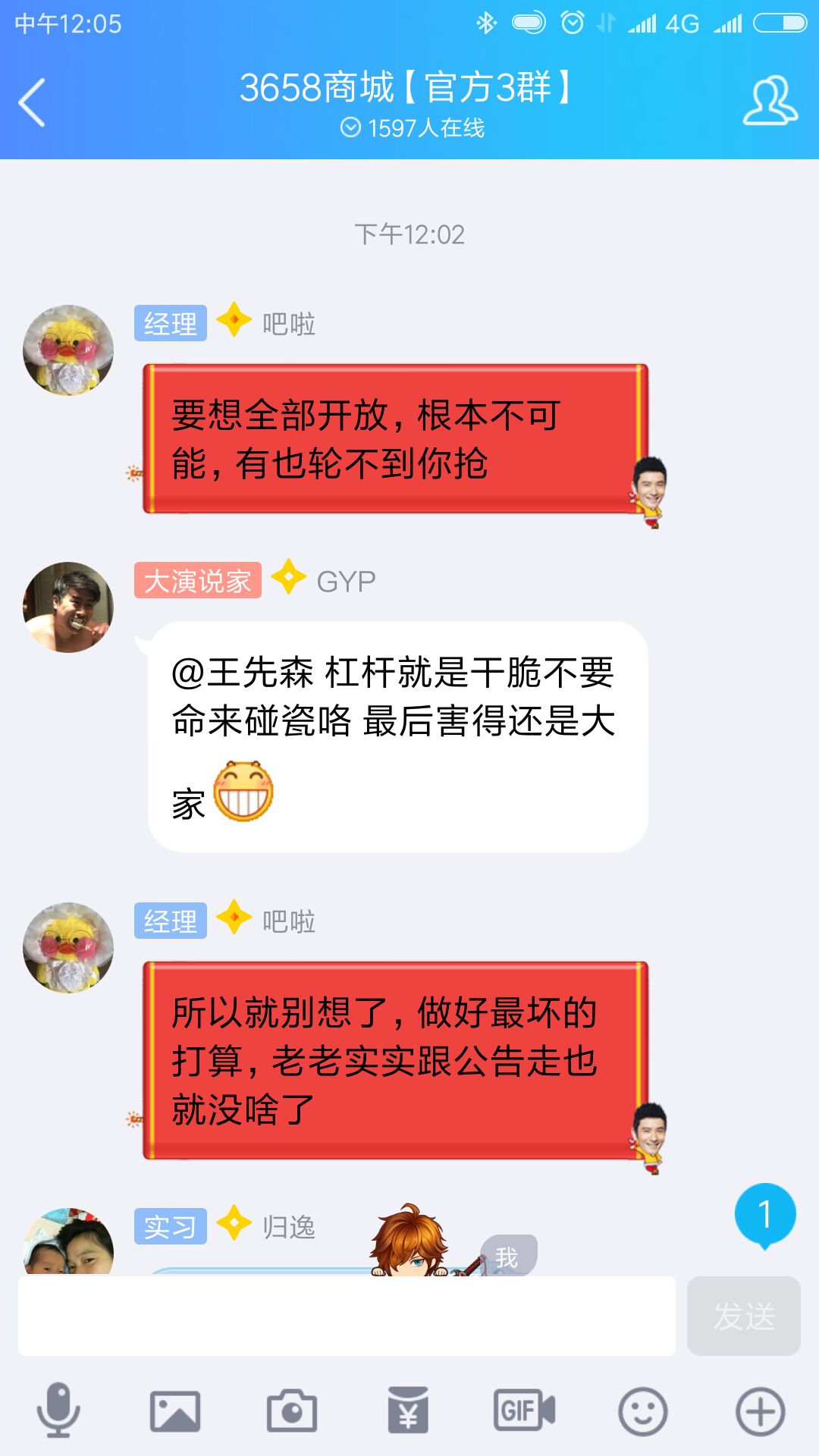Viewport: 819px width, 1456px height.
Task: Open the camera to take a photo
Action: [x=292, y=1411]
